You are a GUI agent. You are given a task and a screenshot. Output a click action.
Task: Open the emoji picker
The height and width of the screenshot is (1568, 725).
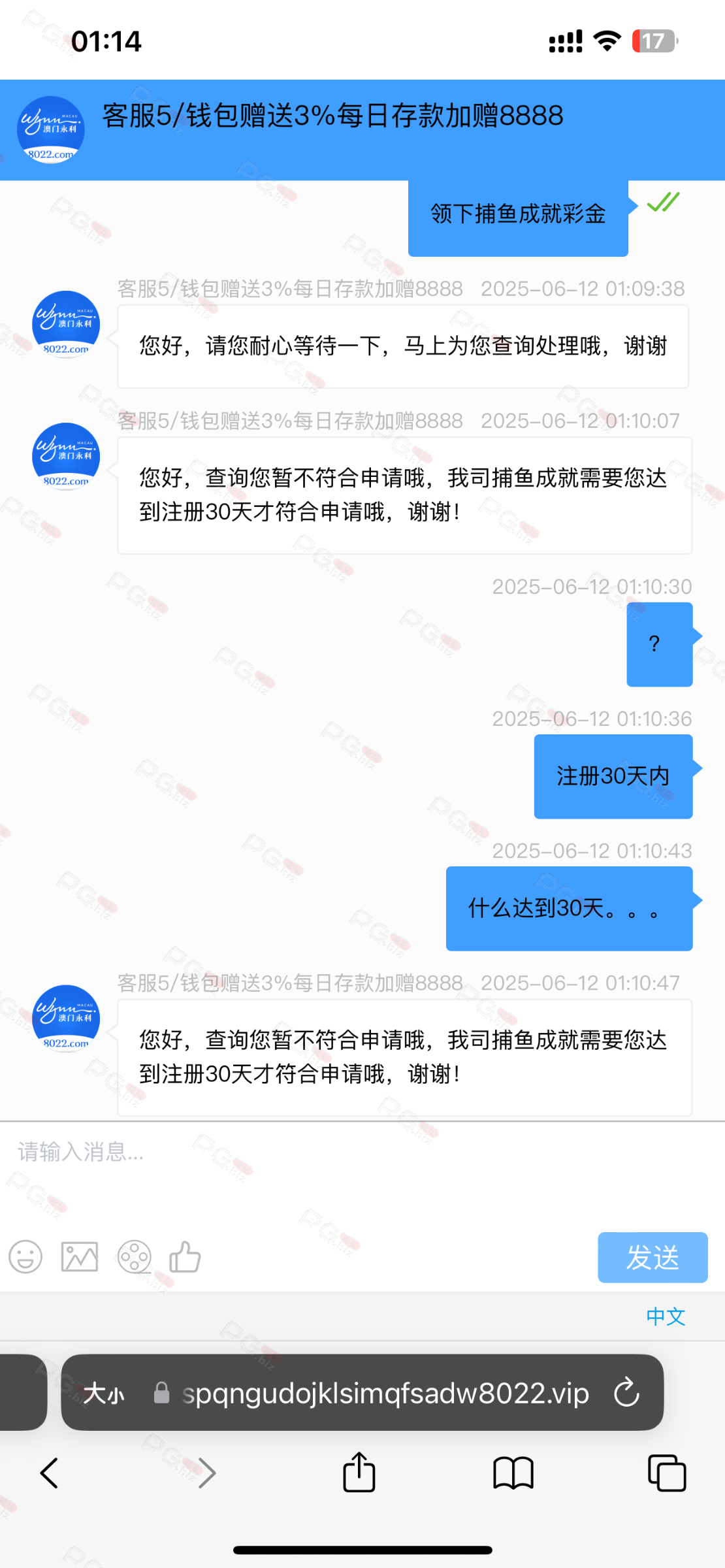(x=25, y=1256)
